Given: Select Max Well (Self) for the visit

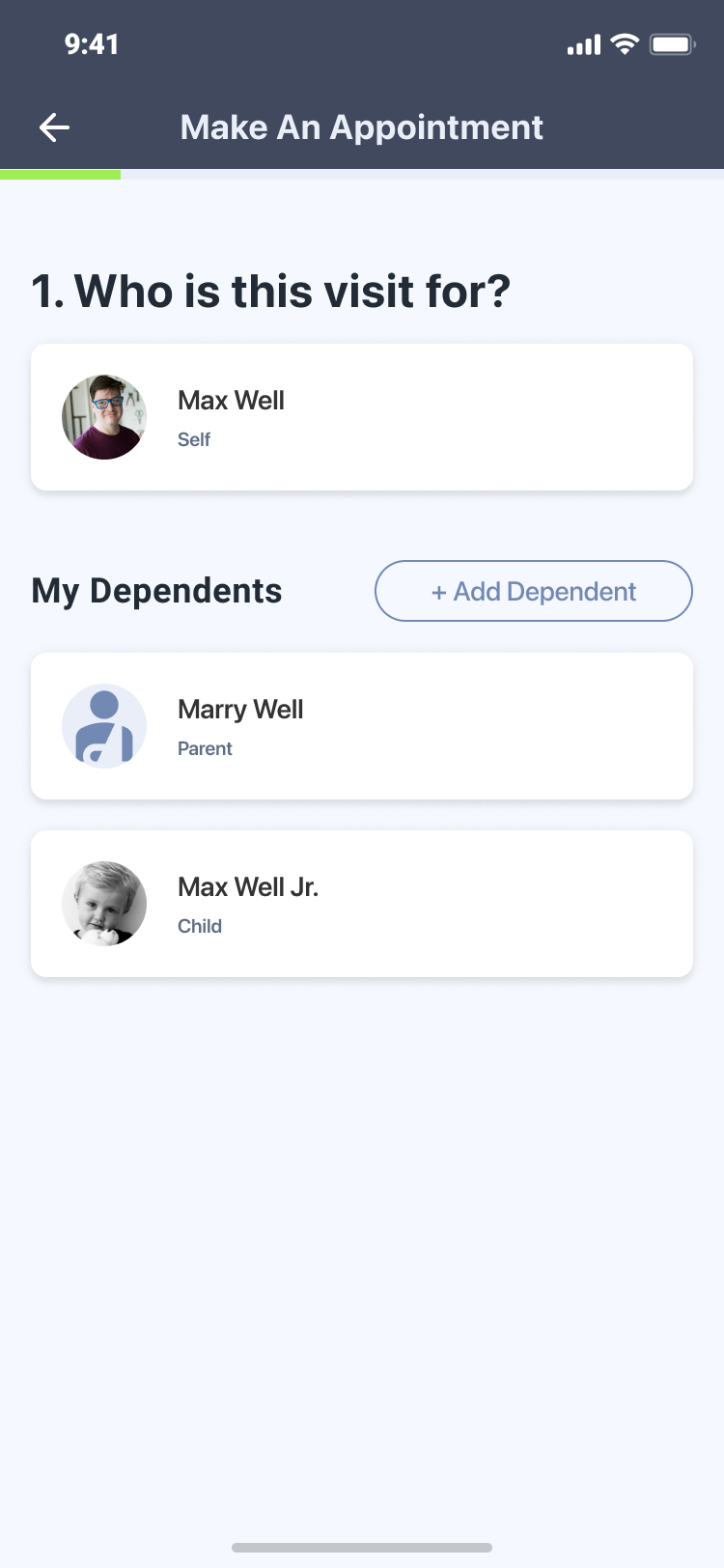Looking at the screenshot, I should (x=362, y=417).
